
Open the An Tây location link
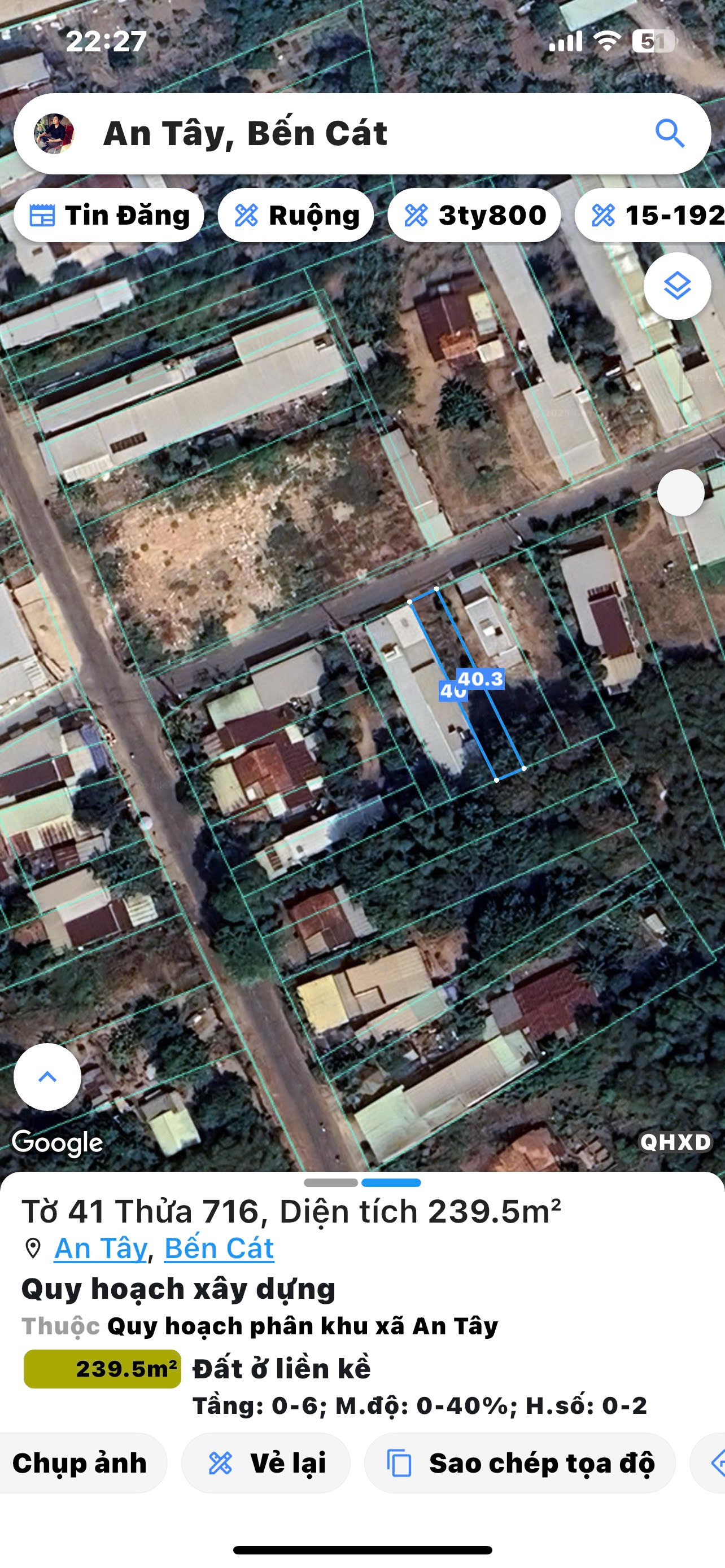[101, 1249]
